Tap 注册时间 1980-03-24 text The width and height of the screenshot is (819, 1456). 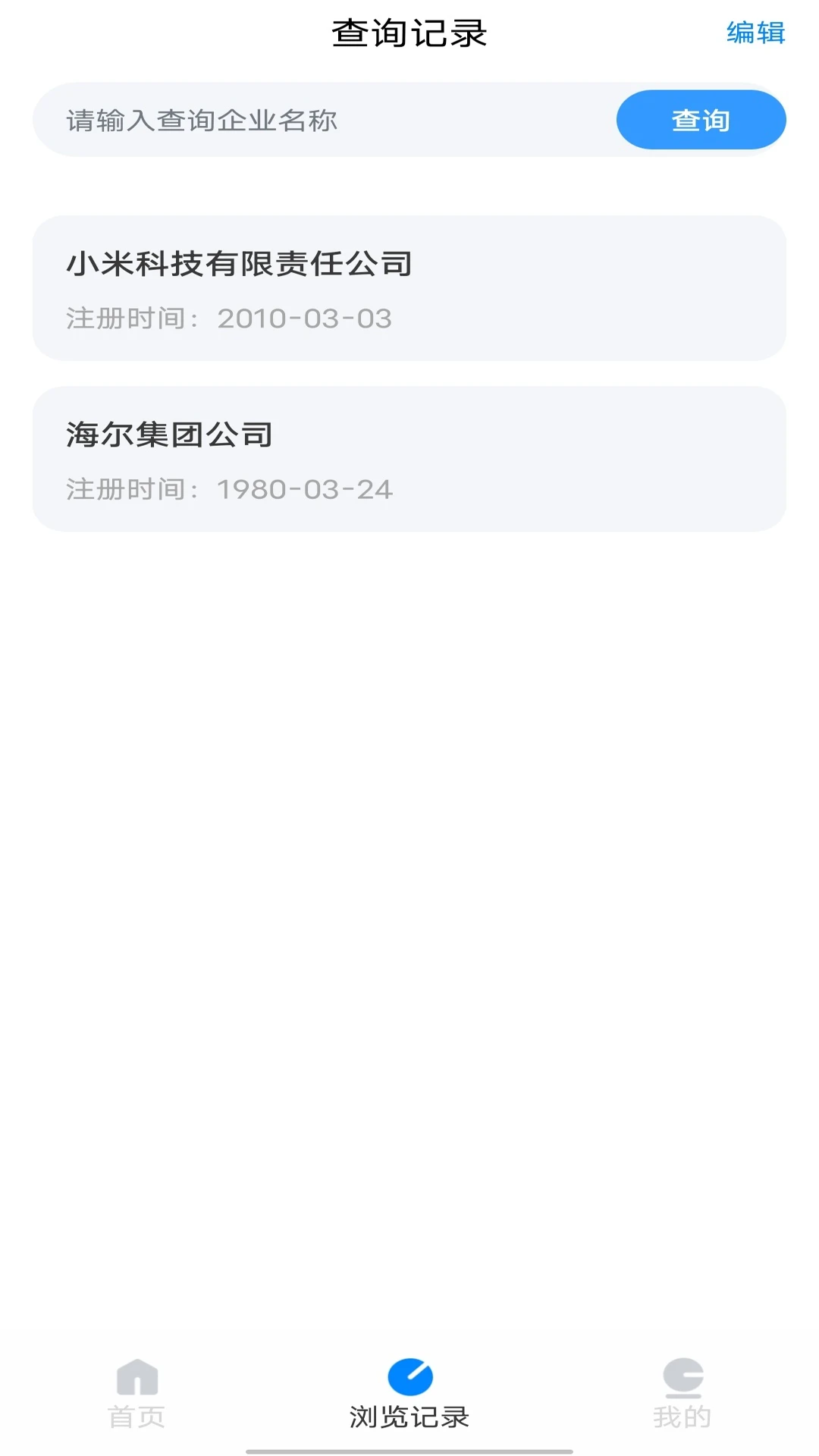(x=229, y=489)
